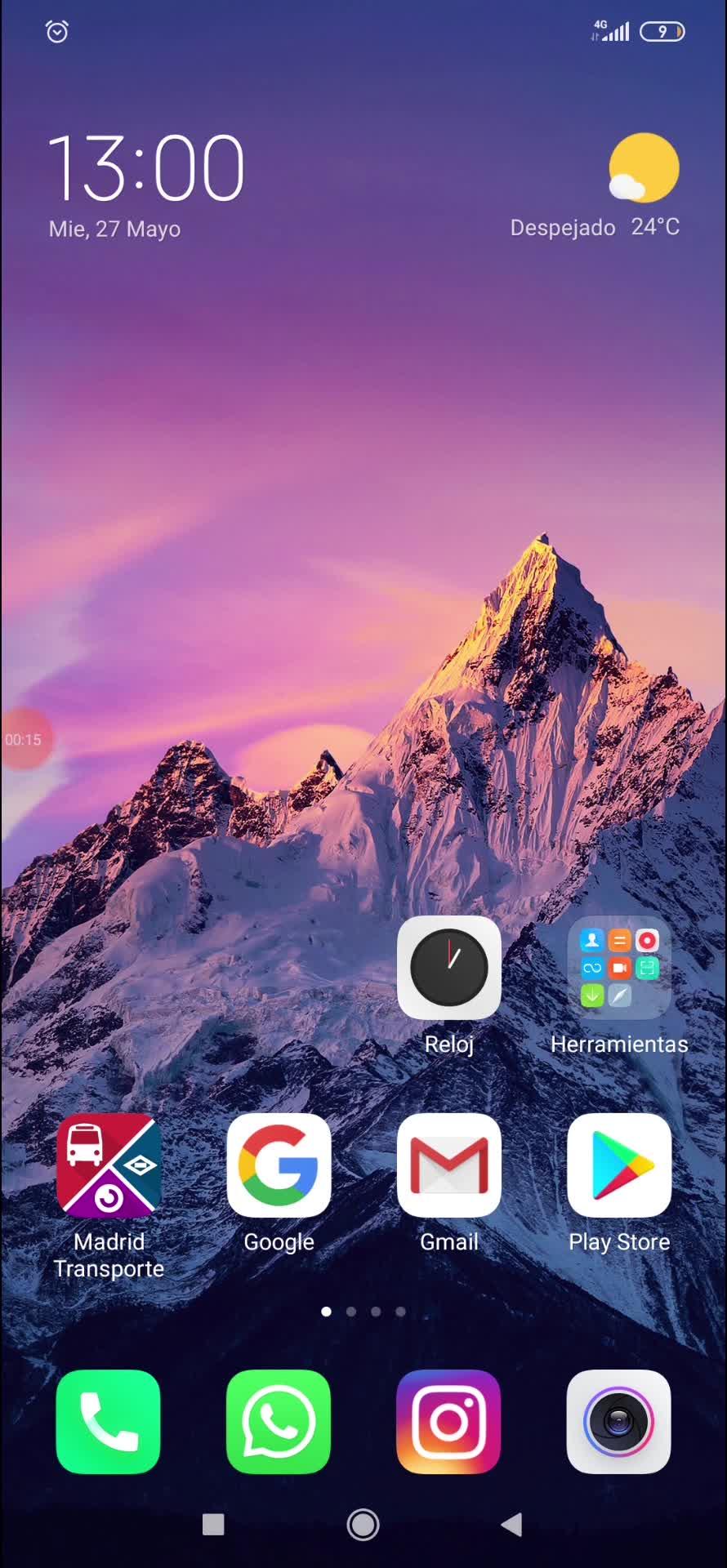Show recent apps with the square button
The width and height of the screenshot is (727, 1568).
click(x=213, y=1524)
